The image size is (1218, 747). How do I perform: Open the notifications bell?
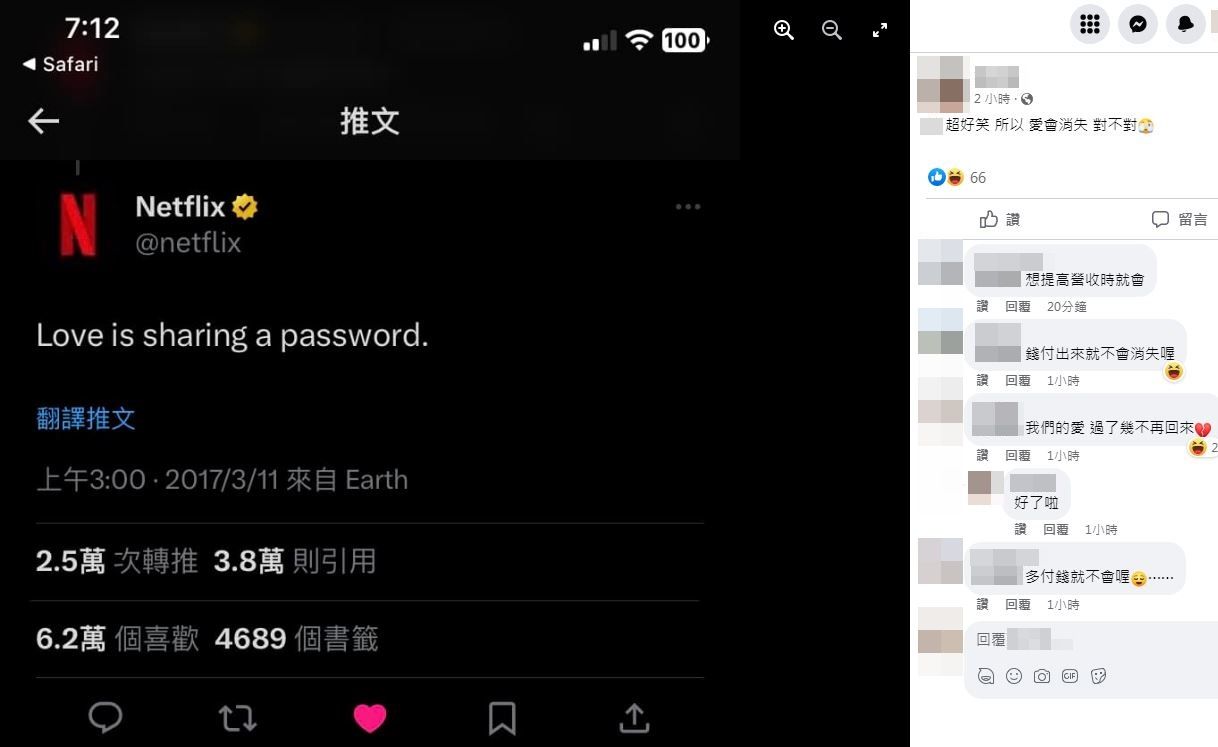click(1186, 24)
